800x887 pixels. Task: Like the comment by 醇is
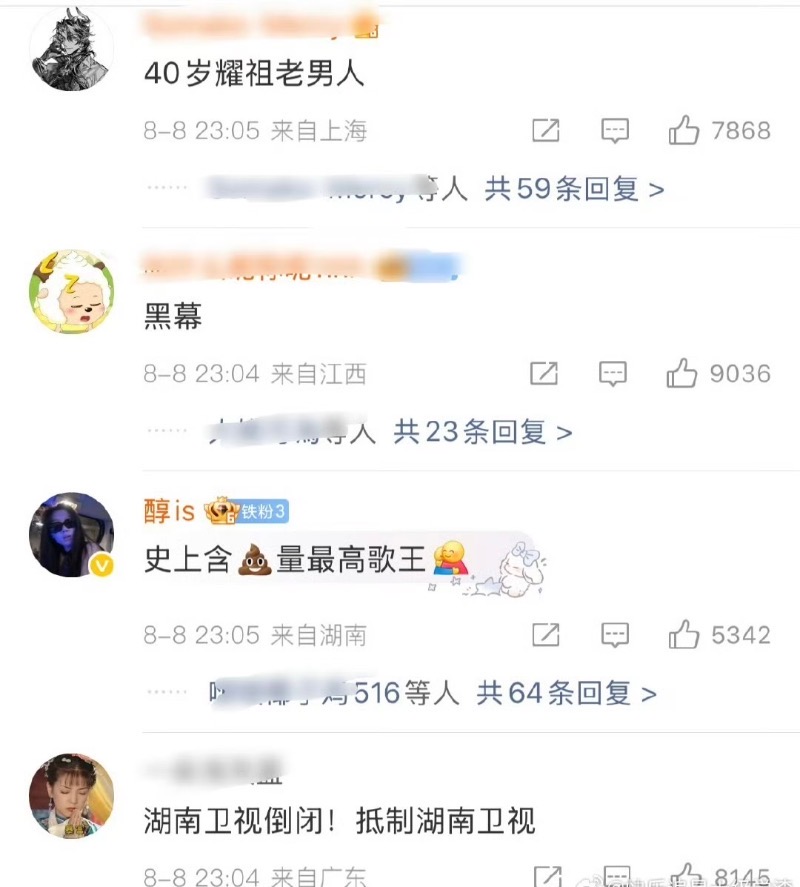point(684,635)
